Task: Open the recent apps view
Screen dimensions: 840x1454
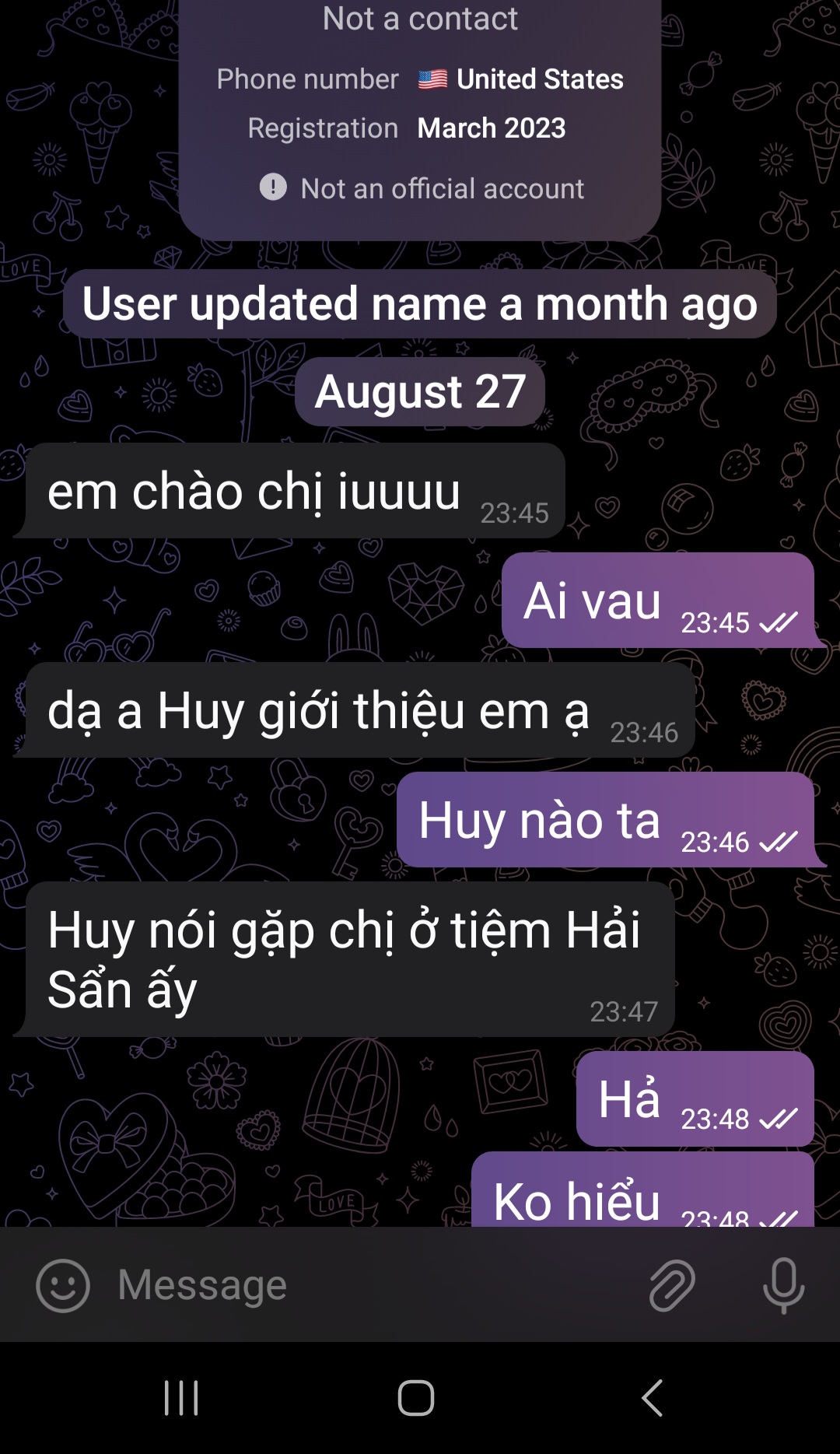Action: click(x=181, y=1398)
